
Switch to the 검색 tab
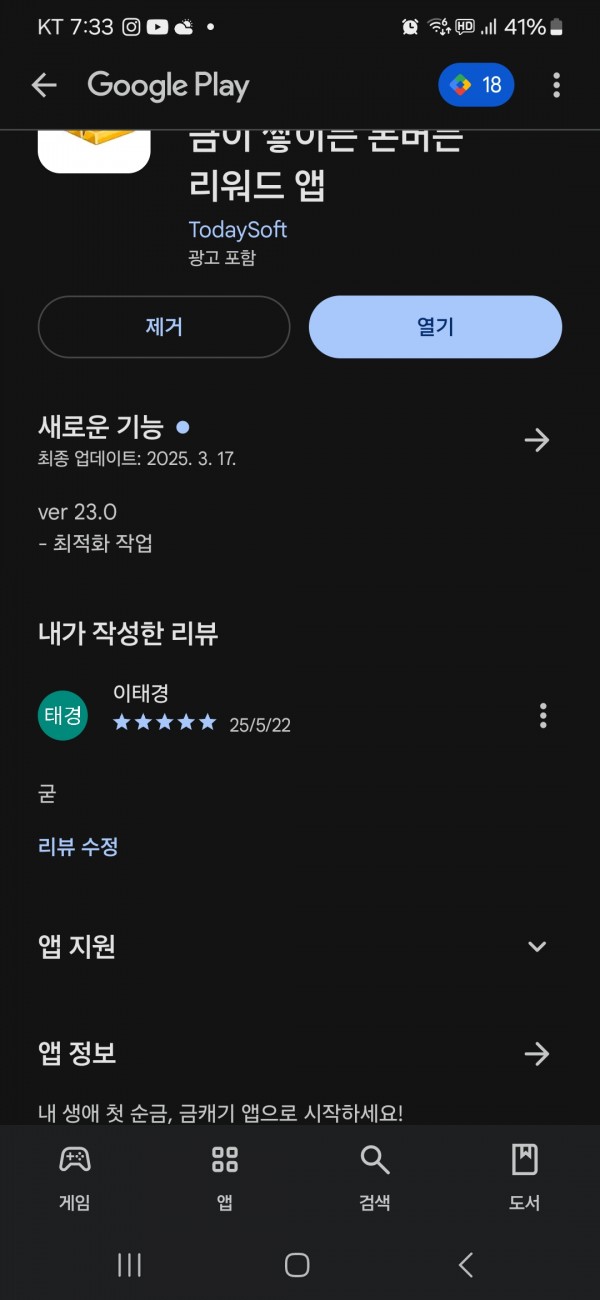pyautogui.click(x=375, y=1178)
